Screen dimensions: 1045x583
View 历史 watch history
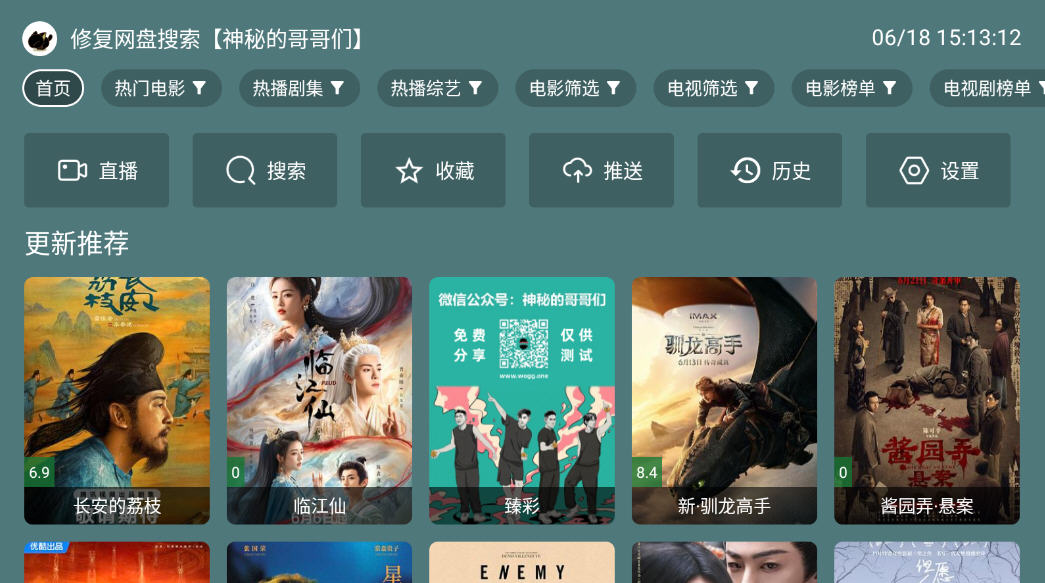tap(769, 170)
